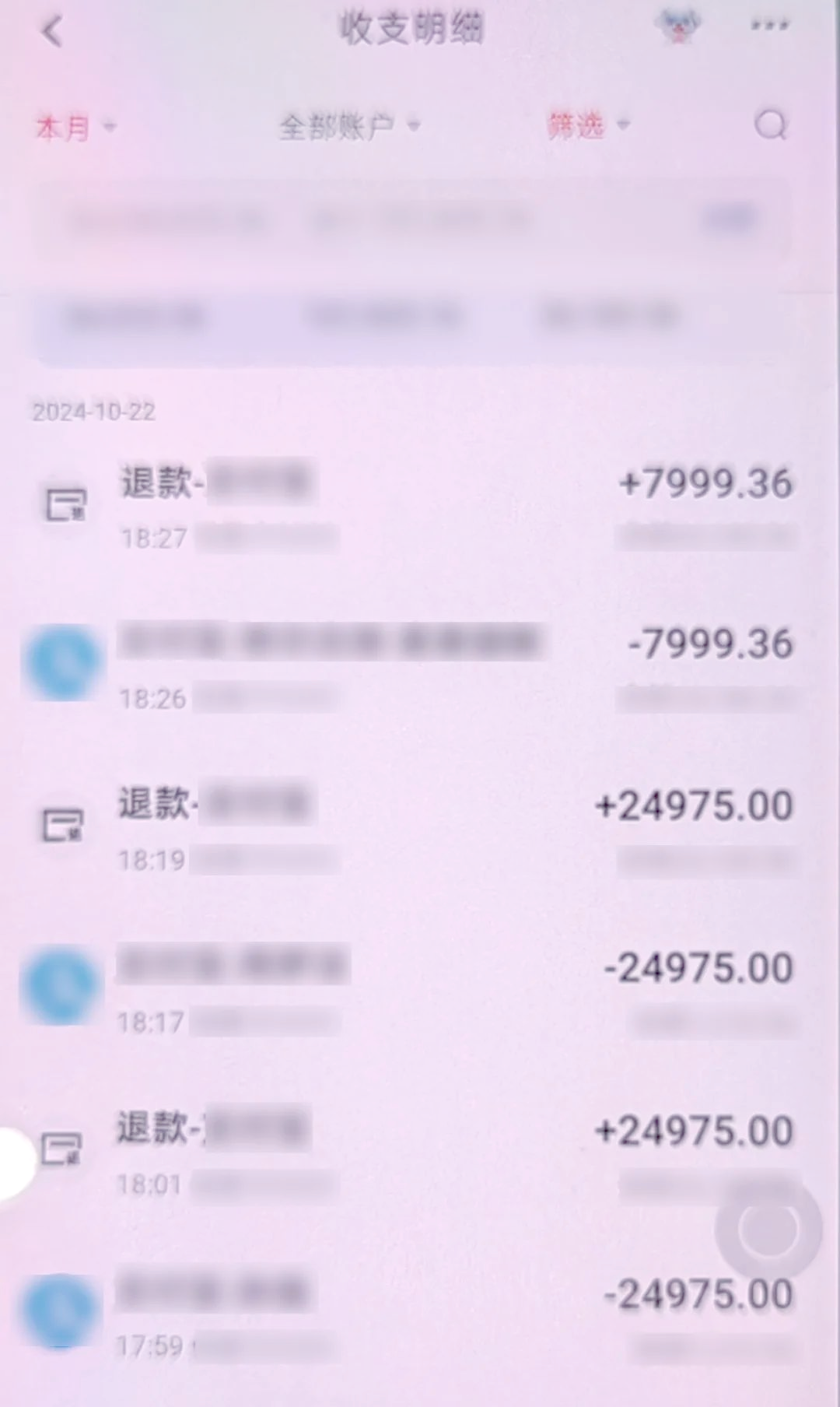Search transactions with magnifier icon

pos(771,125)
